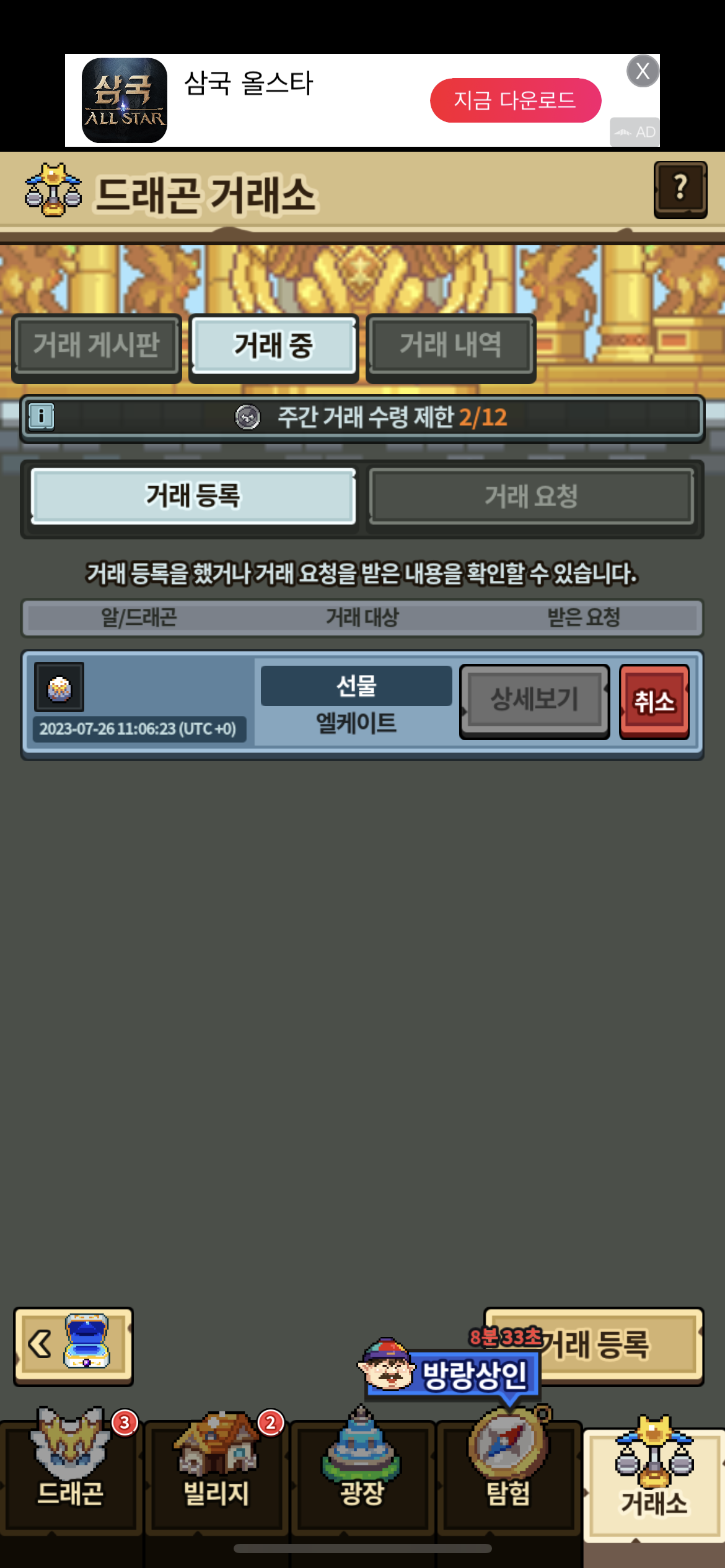Image resolution: width=725 pixels, height=1568 pixels.
Task: Switch to the 거래 내역 tab
Action: 450,346
